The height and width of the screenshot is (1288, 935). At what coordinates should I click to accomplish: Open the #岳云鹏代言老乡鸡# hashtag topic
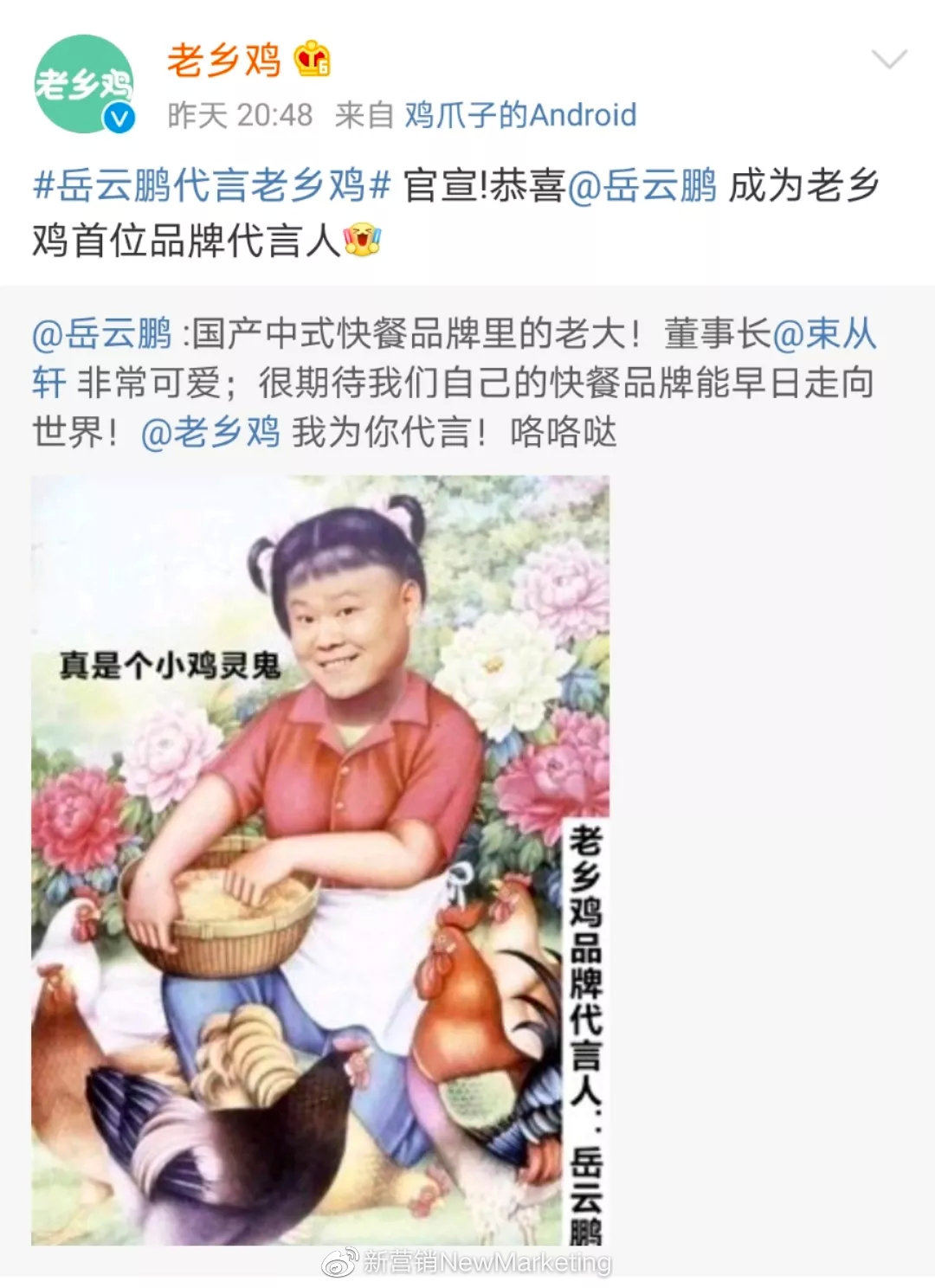click(212, 185)
